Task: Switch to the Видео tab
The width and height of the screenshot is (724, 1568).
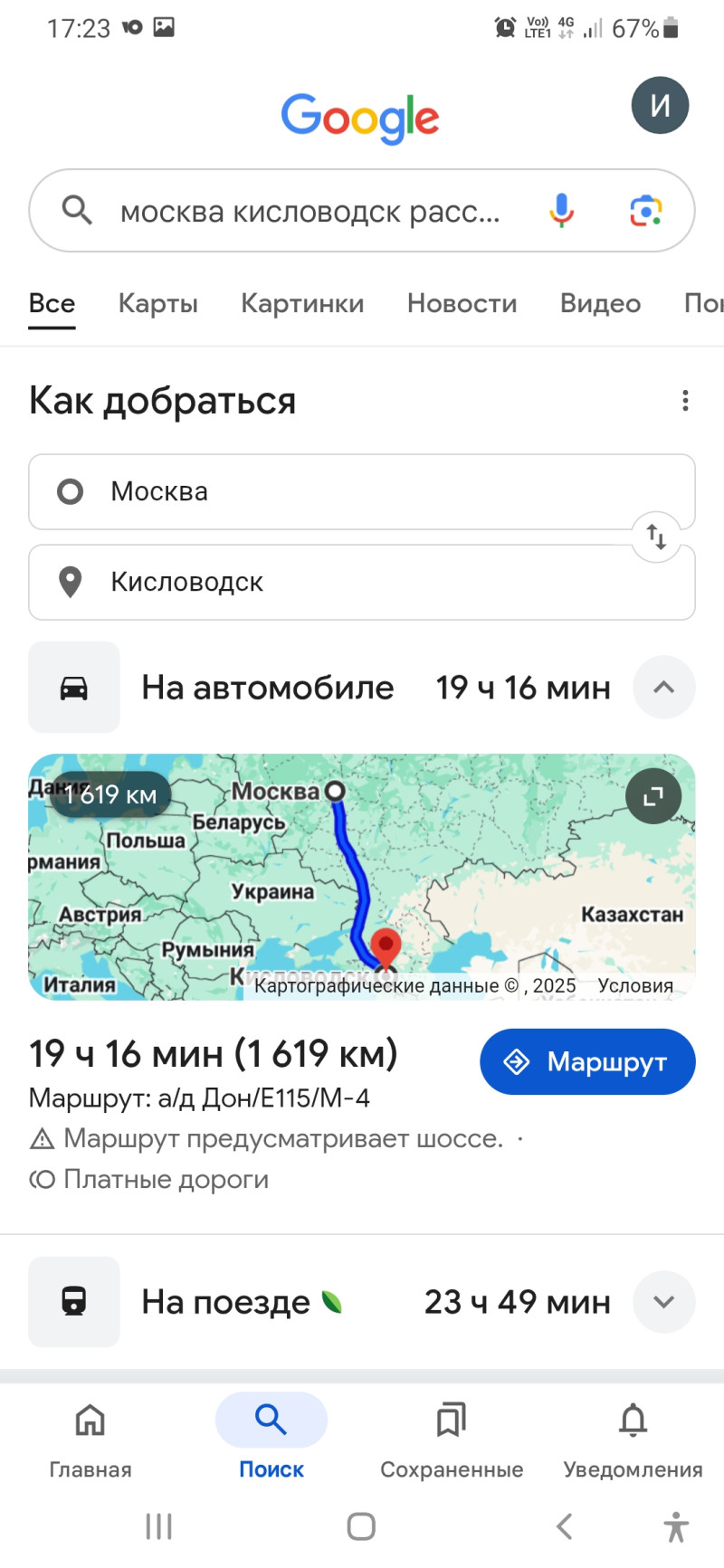Action: coord(600,304)
